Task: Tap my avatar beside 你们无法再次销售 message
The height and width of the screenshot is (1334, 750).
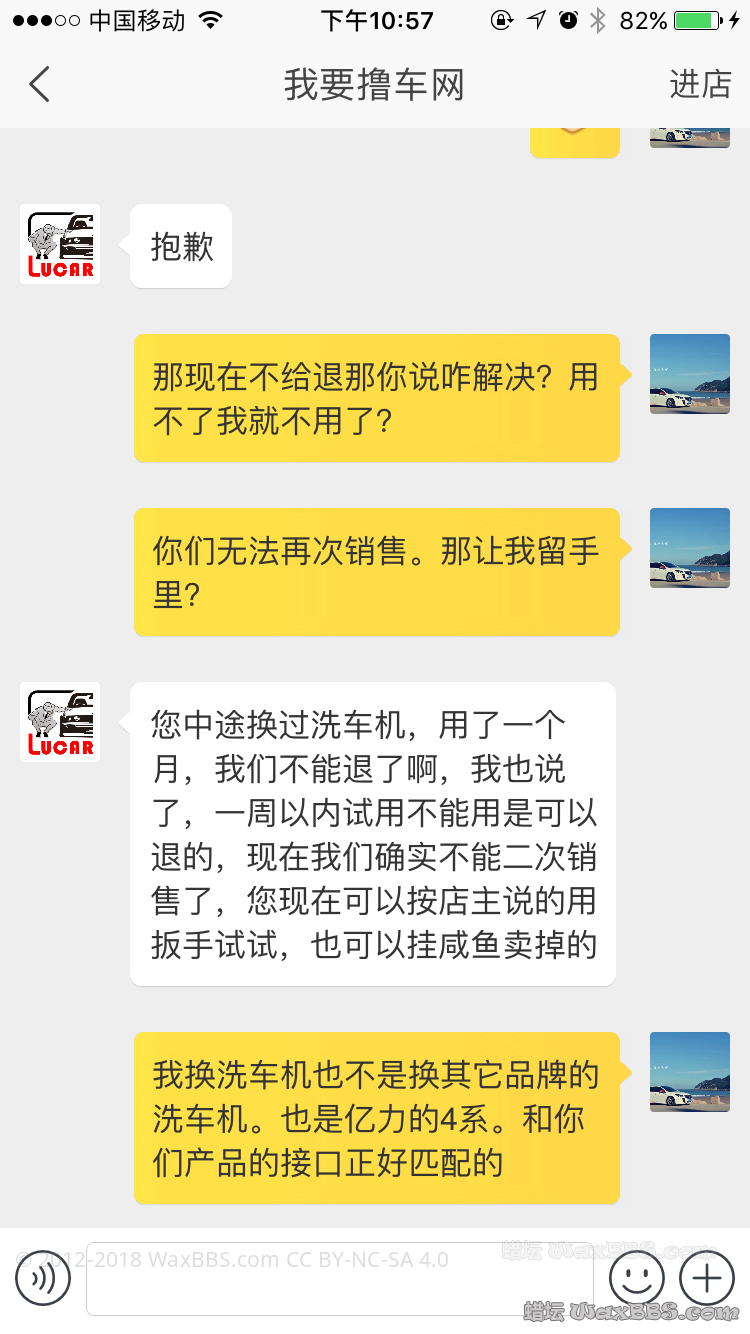Action: pos(690,548)
